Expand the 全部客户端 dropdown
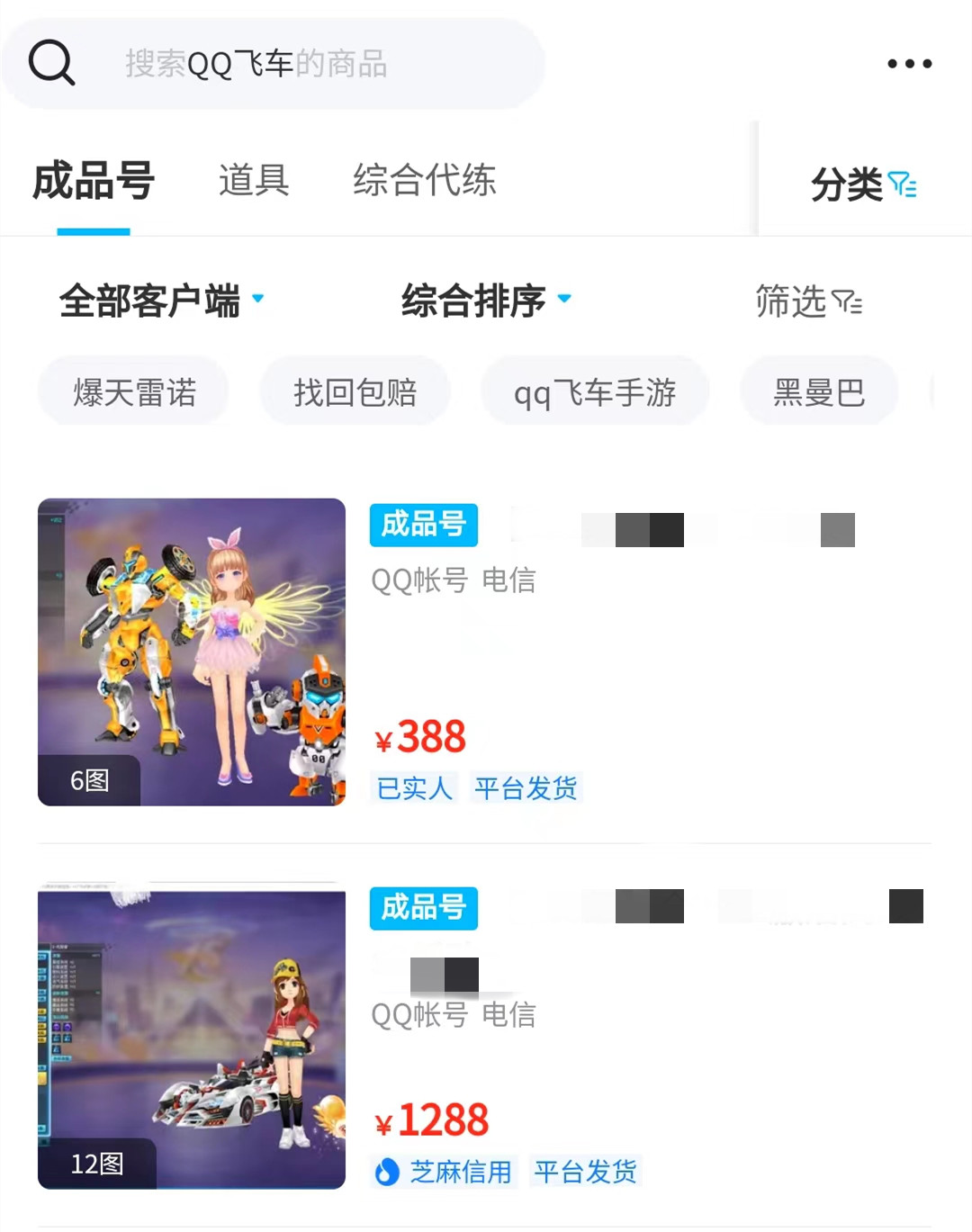This screenshot has height=1232, width=972. pyautogui.click(x=162, y=301)
